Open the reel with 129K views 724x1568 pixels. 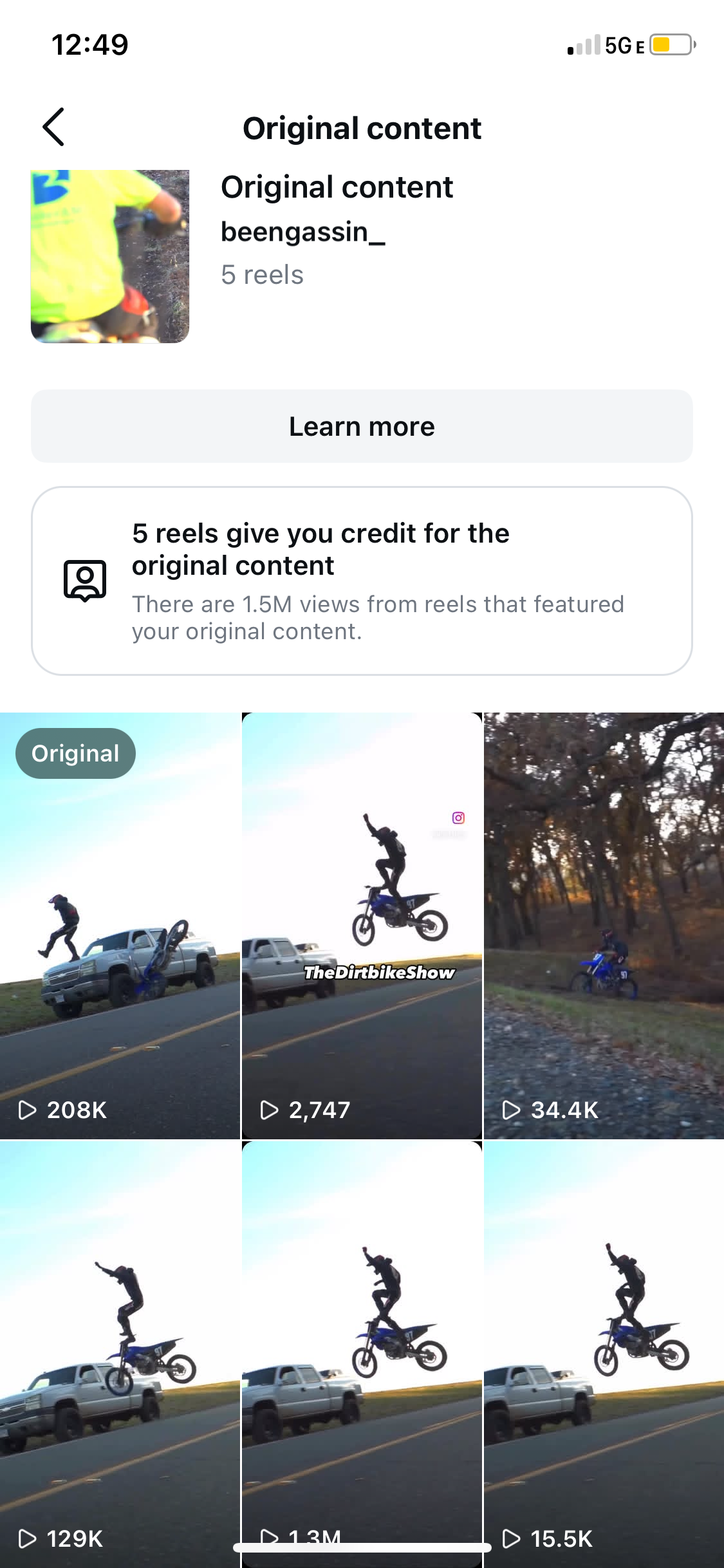click(120, 1354)
